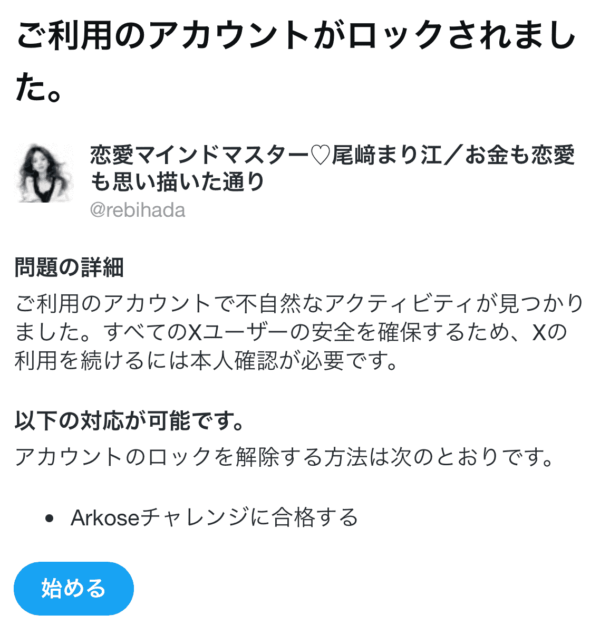Screen dimensions: 600x624
Task: Tap the 始める button to start verification
Action: (x=73, y=588)
